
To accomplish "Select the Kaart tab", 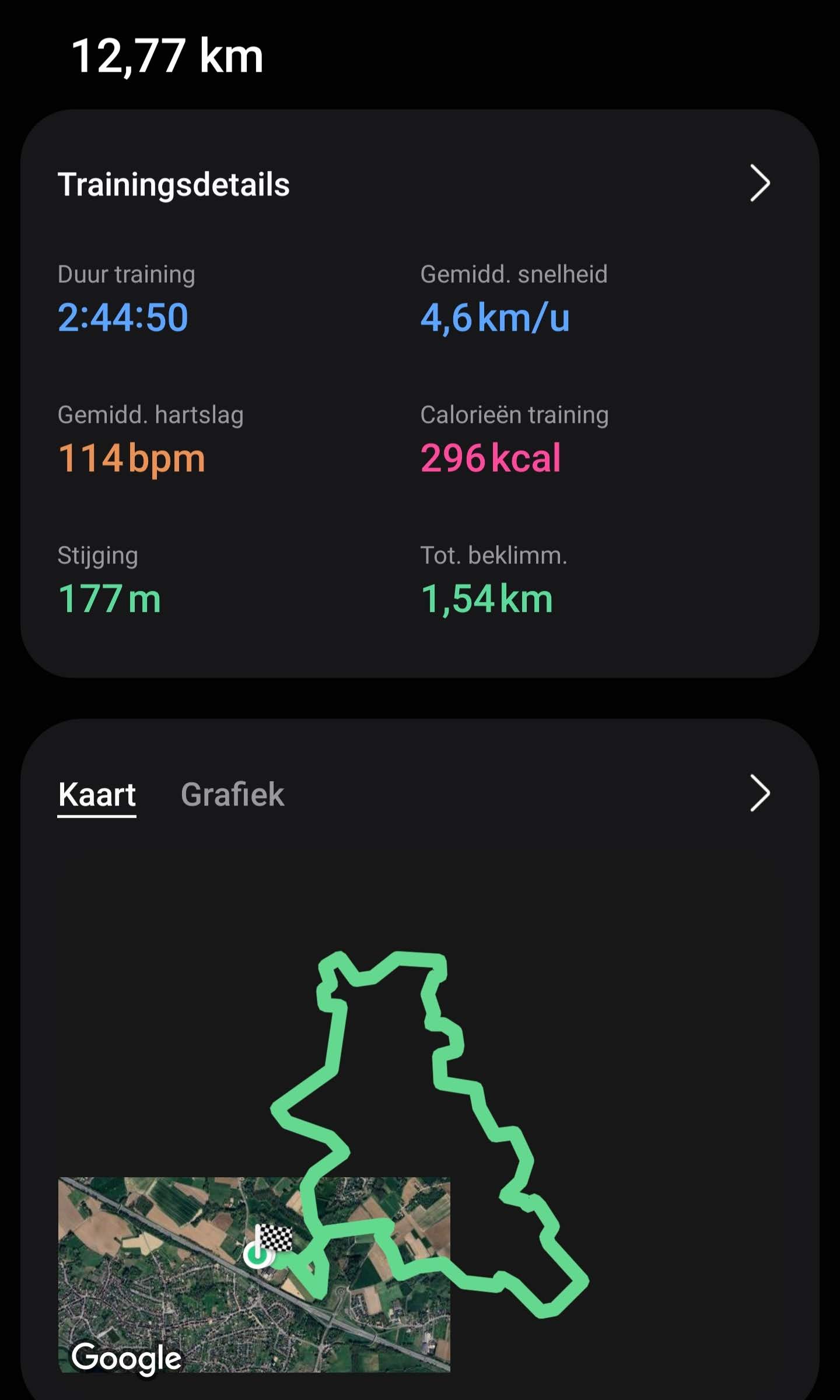I will click(x=97, y=794).
